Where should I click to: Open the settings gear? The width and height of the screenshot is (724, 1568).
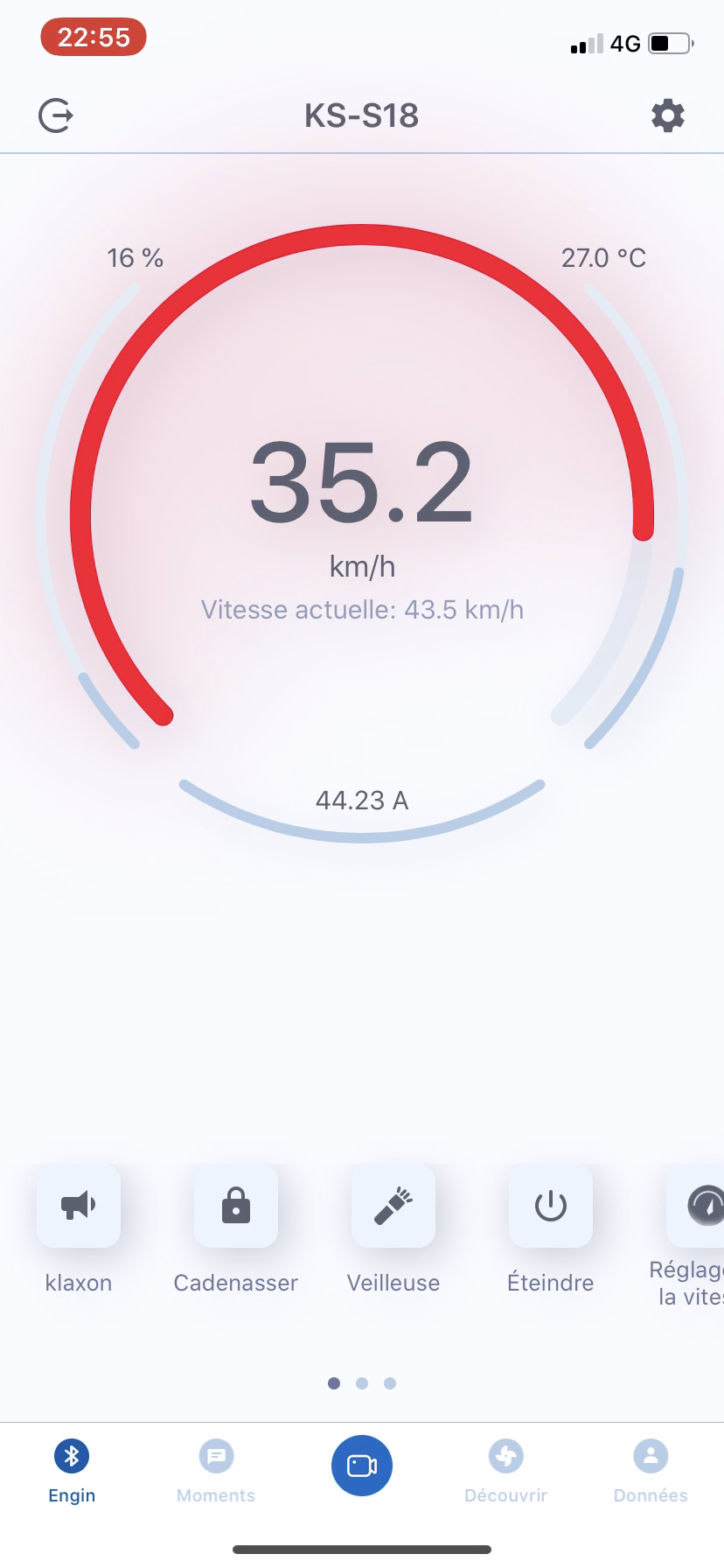pyautogui.click(x=668, y=115)
